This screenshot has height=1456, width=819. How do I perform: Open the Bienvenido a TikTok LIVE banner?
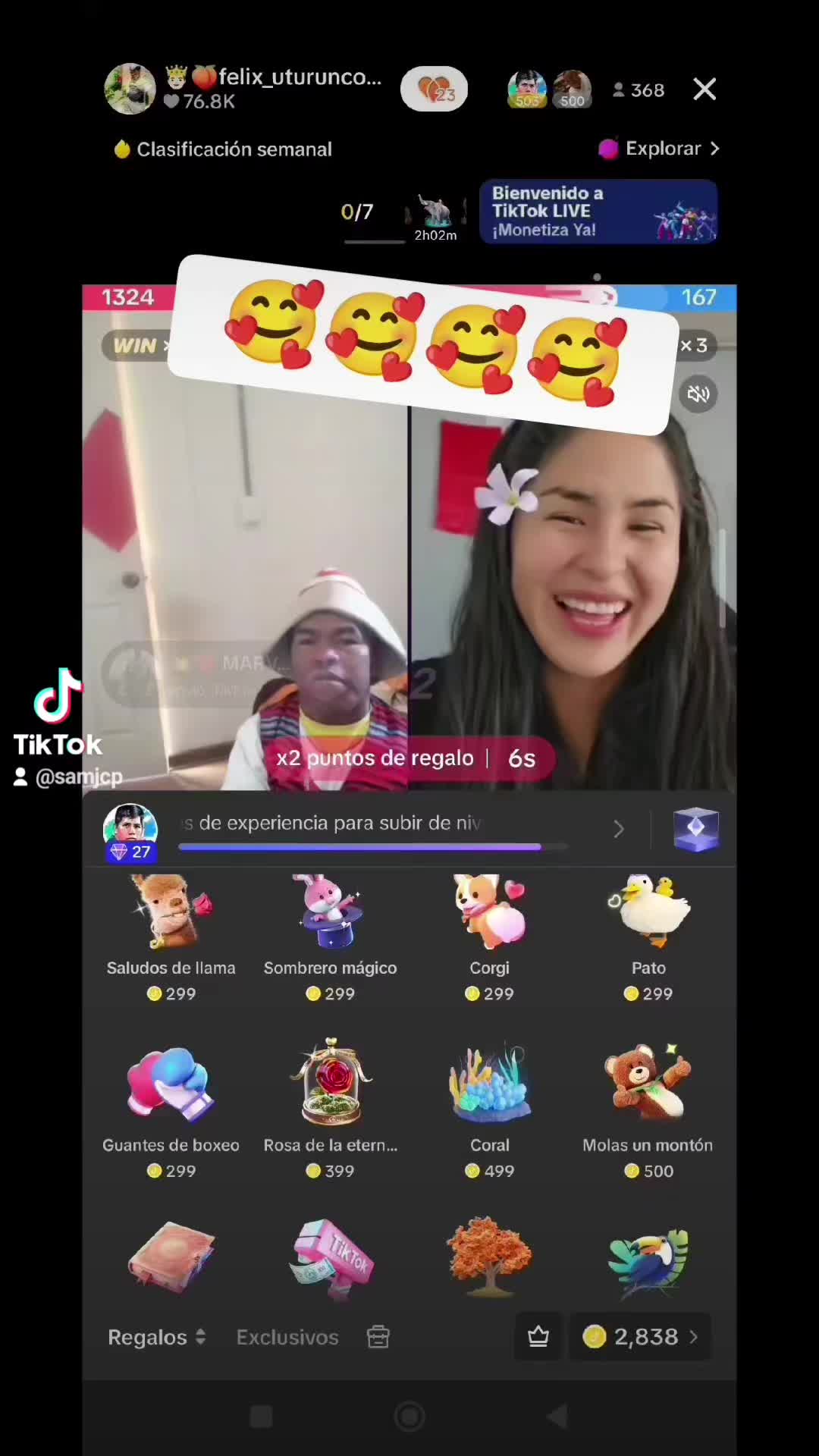pyautogui.click(x=598, y=212)
